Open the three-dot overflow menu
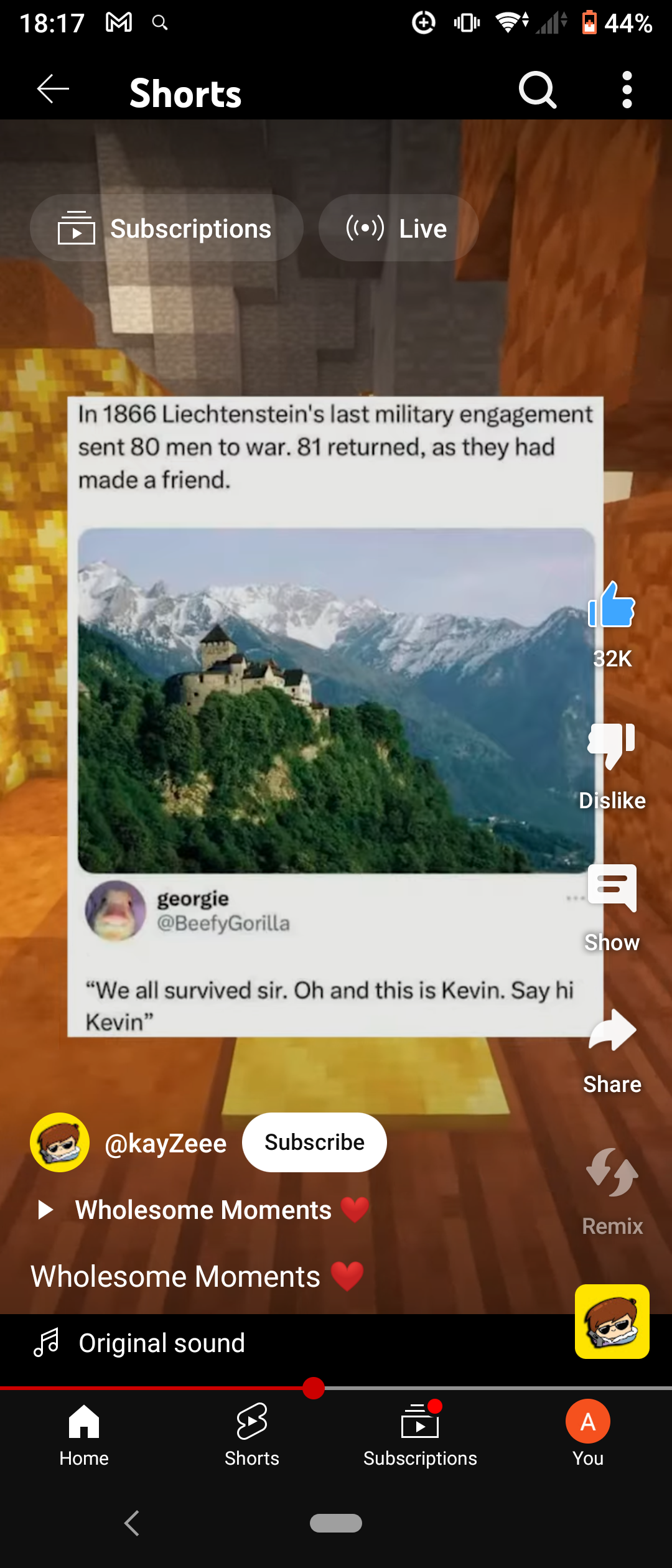The image size is (672, 1568). coord(627,90)
